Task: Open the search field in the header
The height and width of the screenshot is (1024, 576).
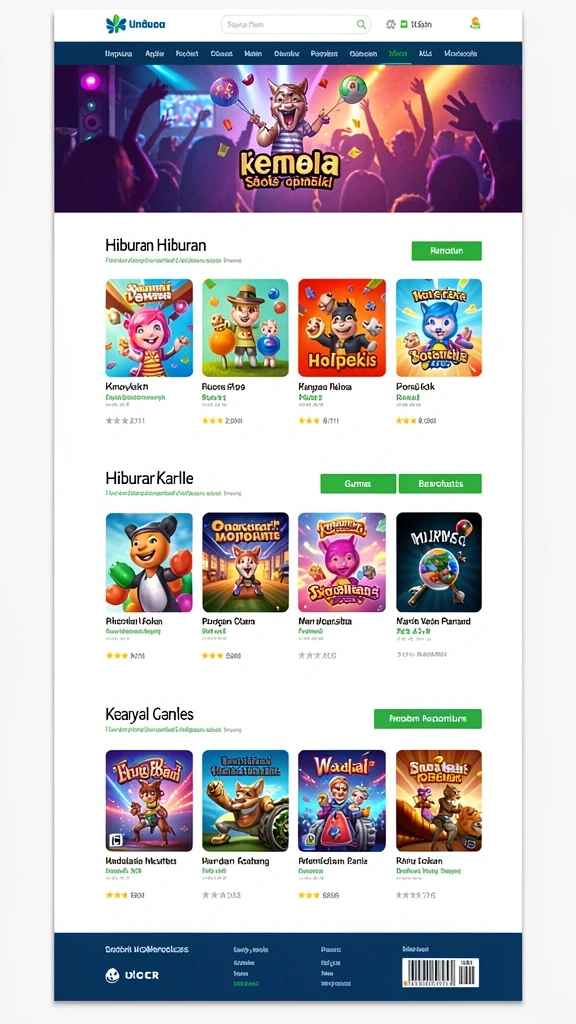Action: [x=296, y=25]
